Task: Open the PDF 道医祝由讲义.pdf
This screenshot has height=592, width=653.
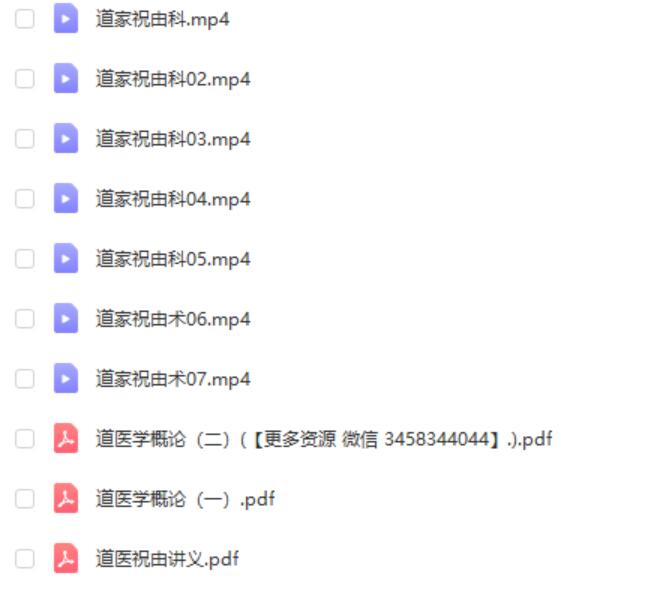Action: click(167, 559)
